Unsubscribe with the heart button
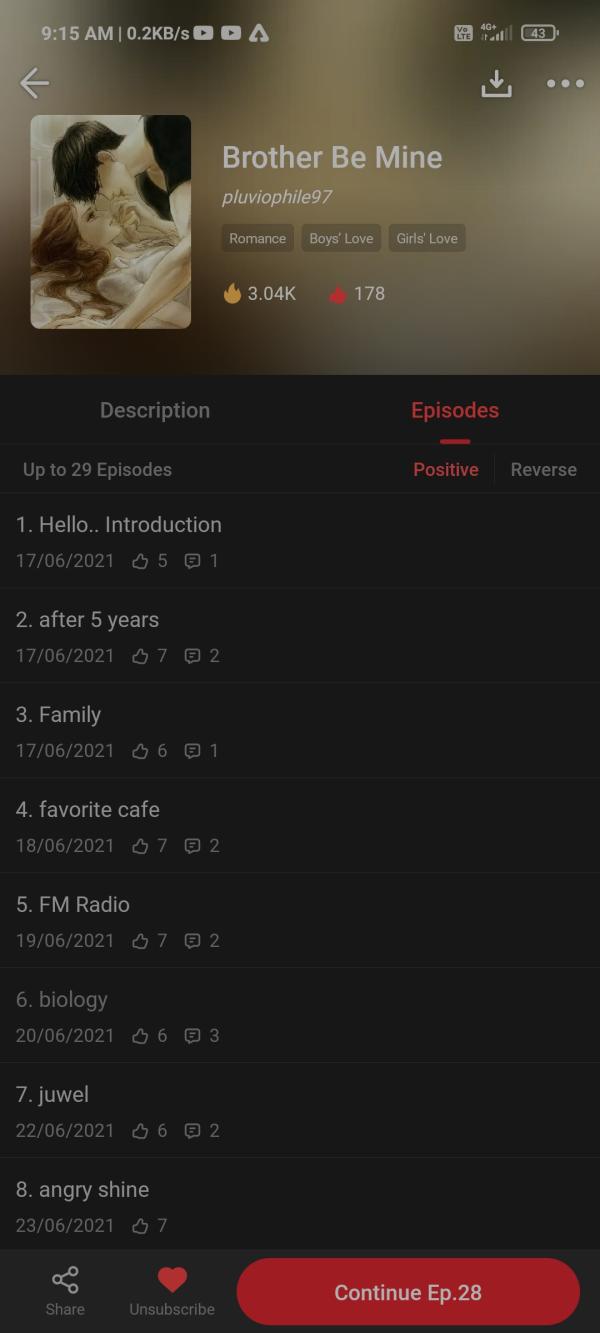600x1333 pixels. (x=172, y=1290)
